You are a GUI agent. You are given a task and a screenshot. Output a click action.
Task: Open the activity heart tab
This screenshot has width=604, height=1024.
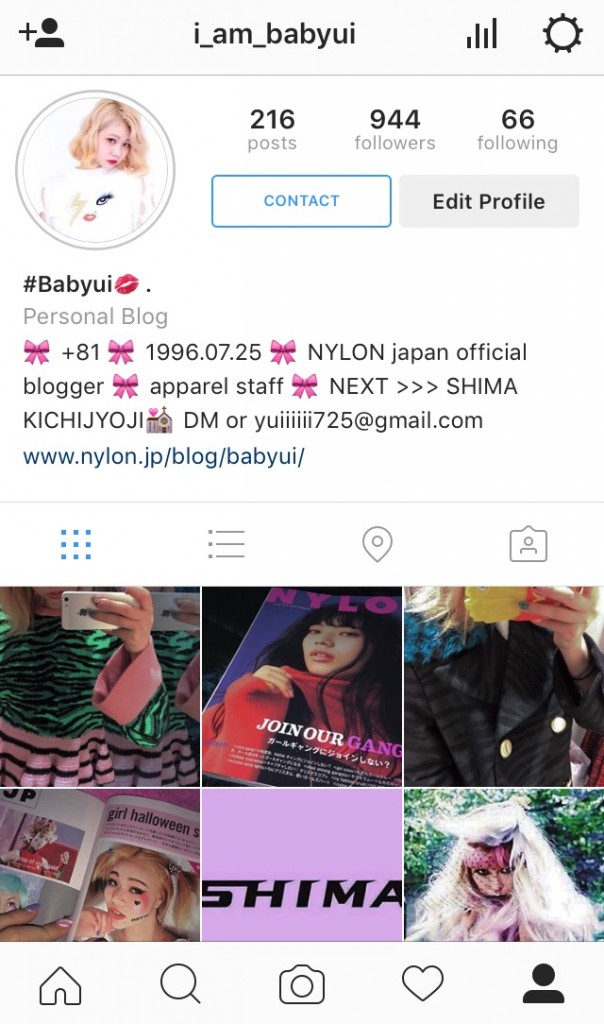tap(422, 985)
